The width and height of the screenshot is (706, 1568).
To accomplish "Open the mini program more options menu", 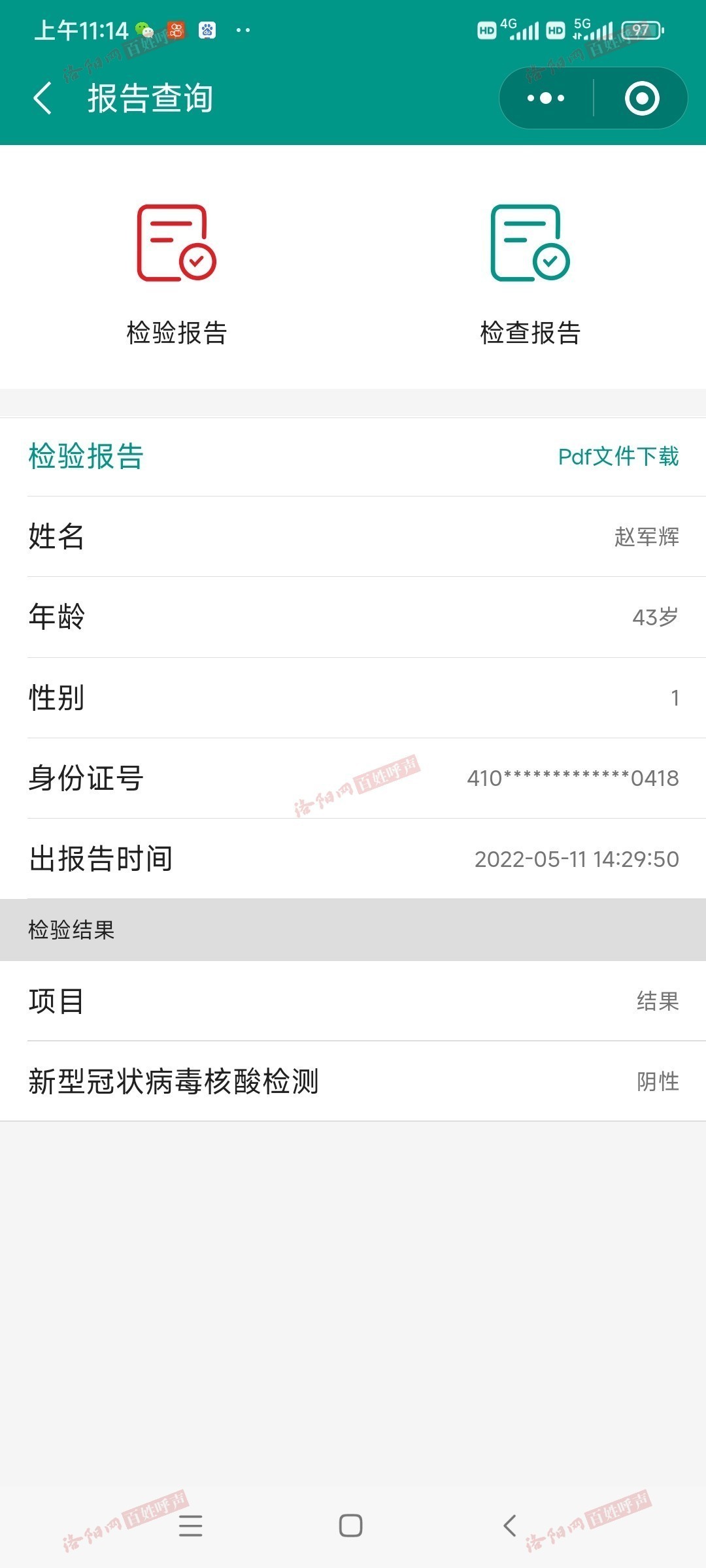I will [546, 99].
